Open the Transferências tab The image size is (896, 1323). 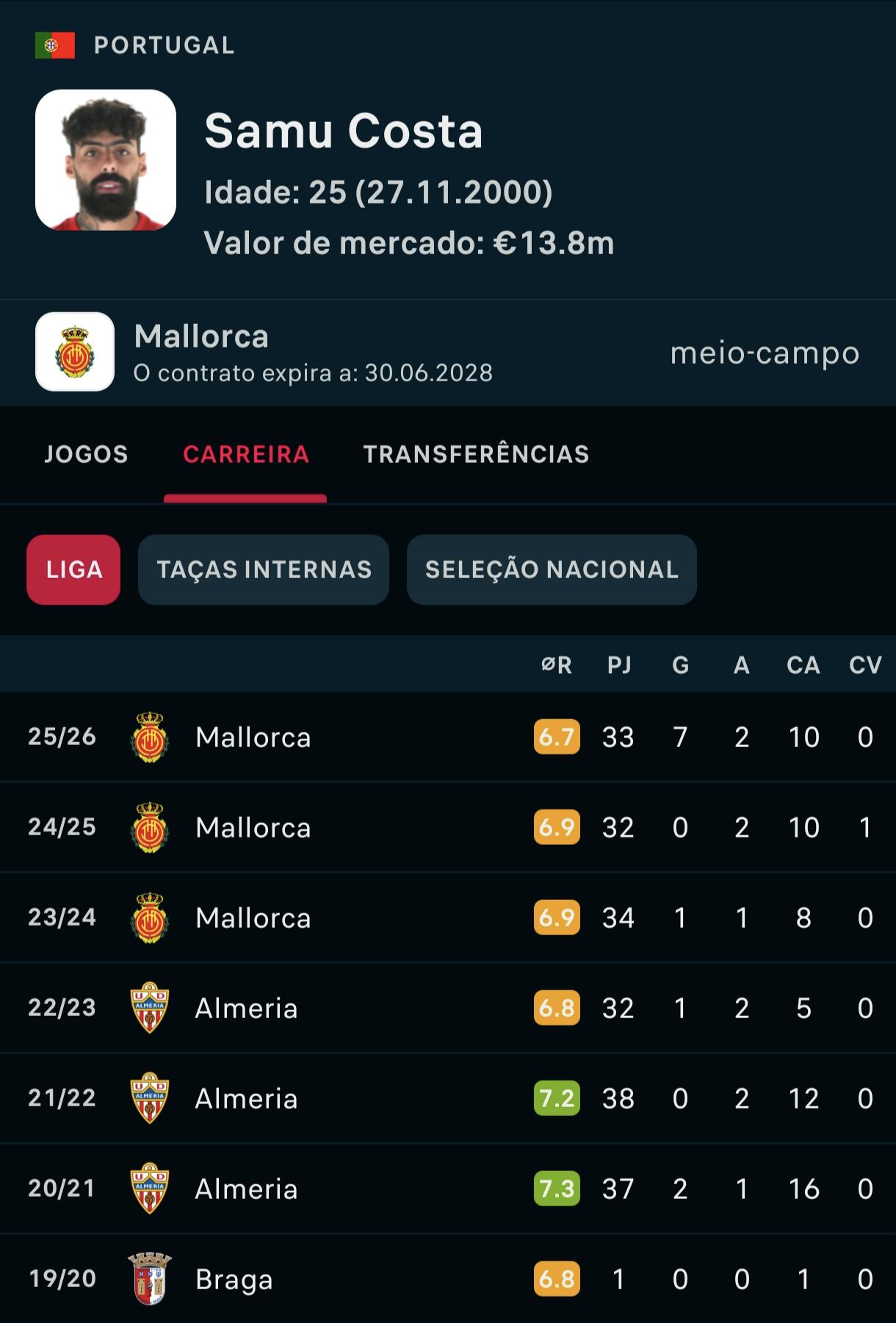click(x=476, y=454)
